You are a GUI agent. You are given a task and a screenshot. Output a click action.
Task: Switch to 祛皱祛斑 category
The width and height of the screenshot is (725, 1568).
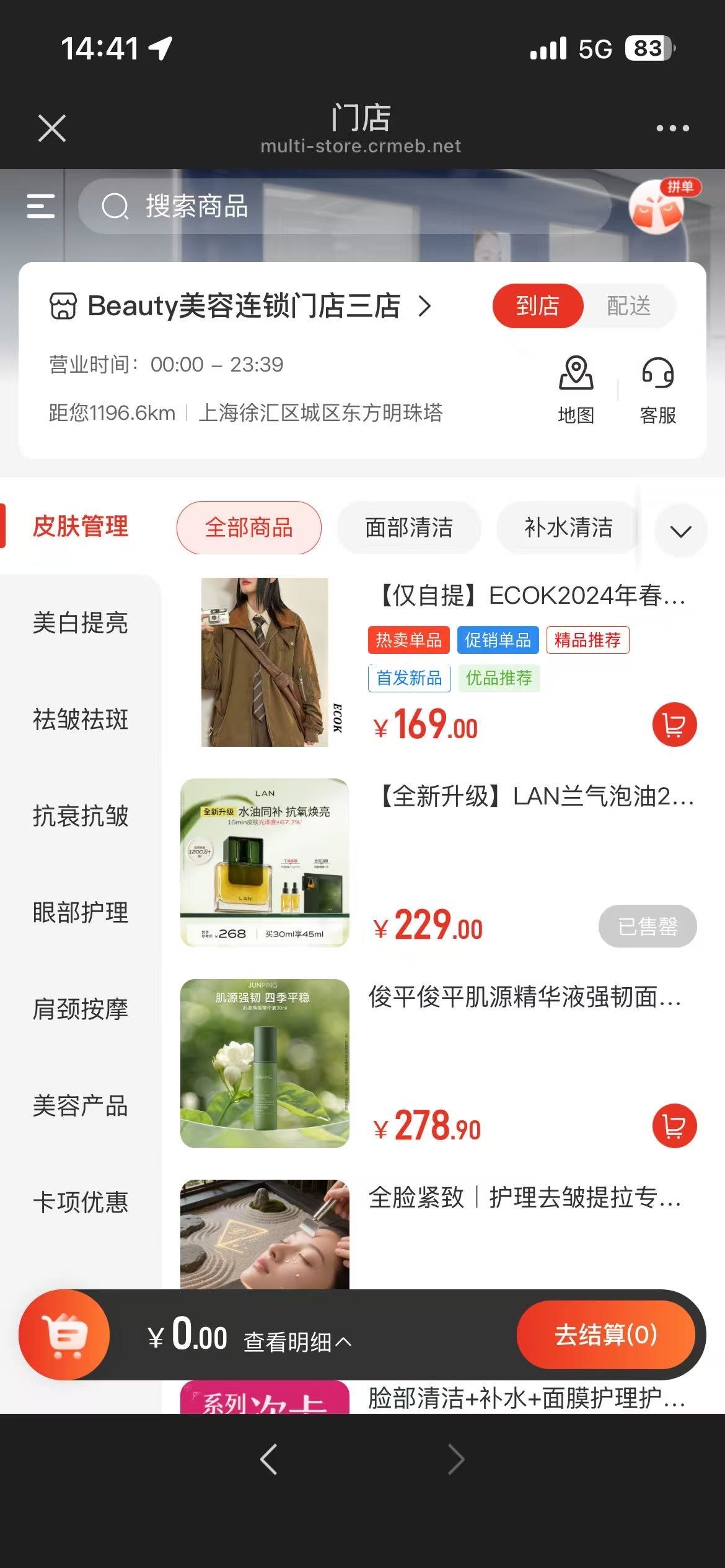click(81, 719)
